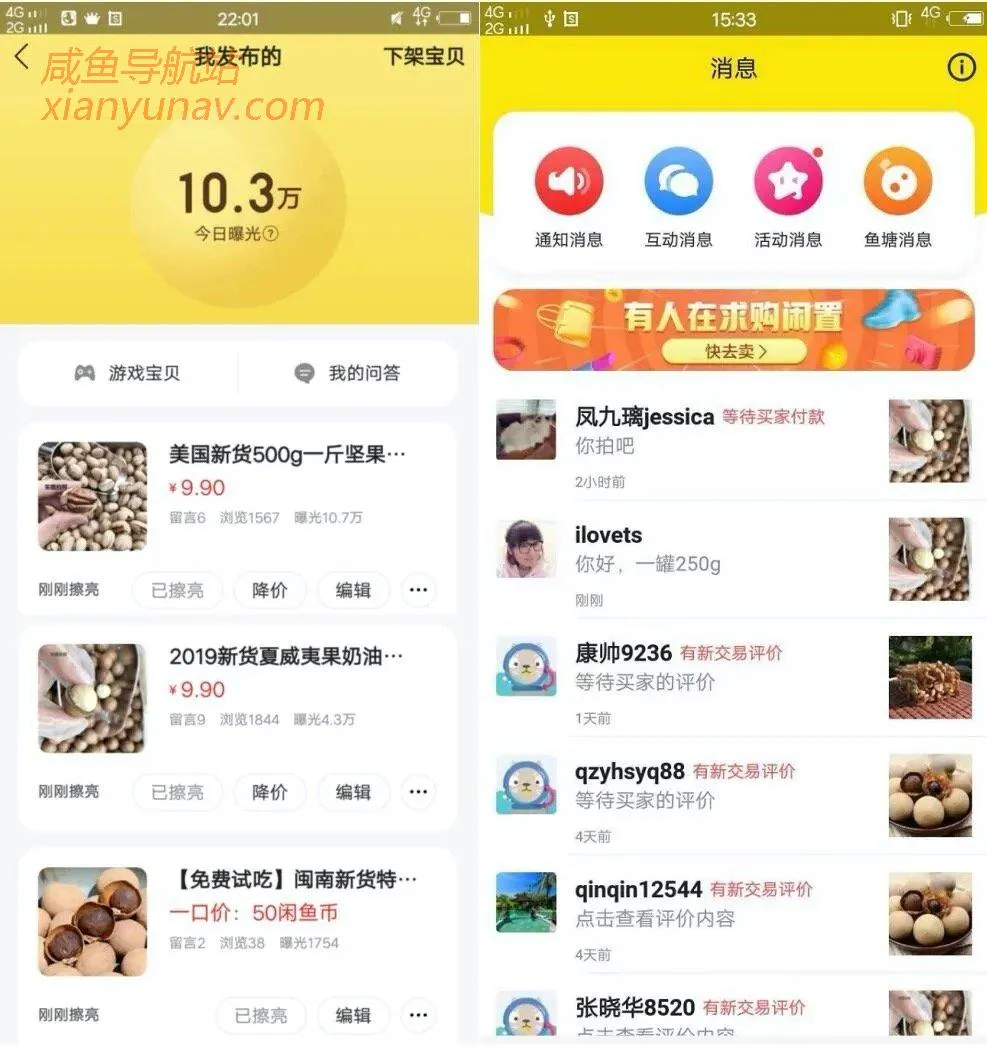Open more options for the 夏威夷果 listing
987x1050 pixels.
[418, 792]
